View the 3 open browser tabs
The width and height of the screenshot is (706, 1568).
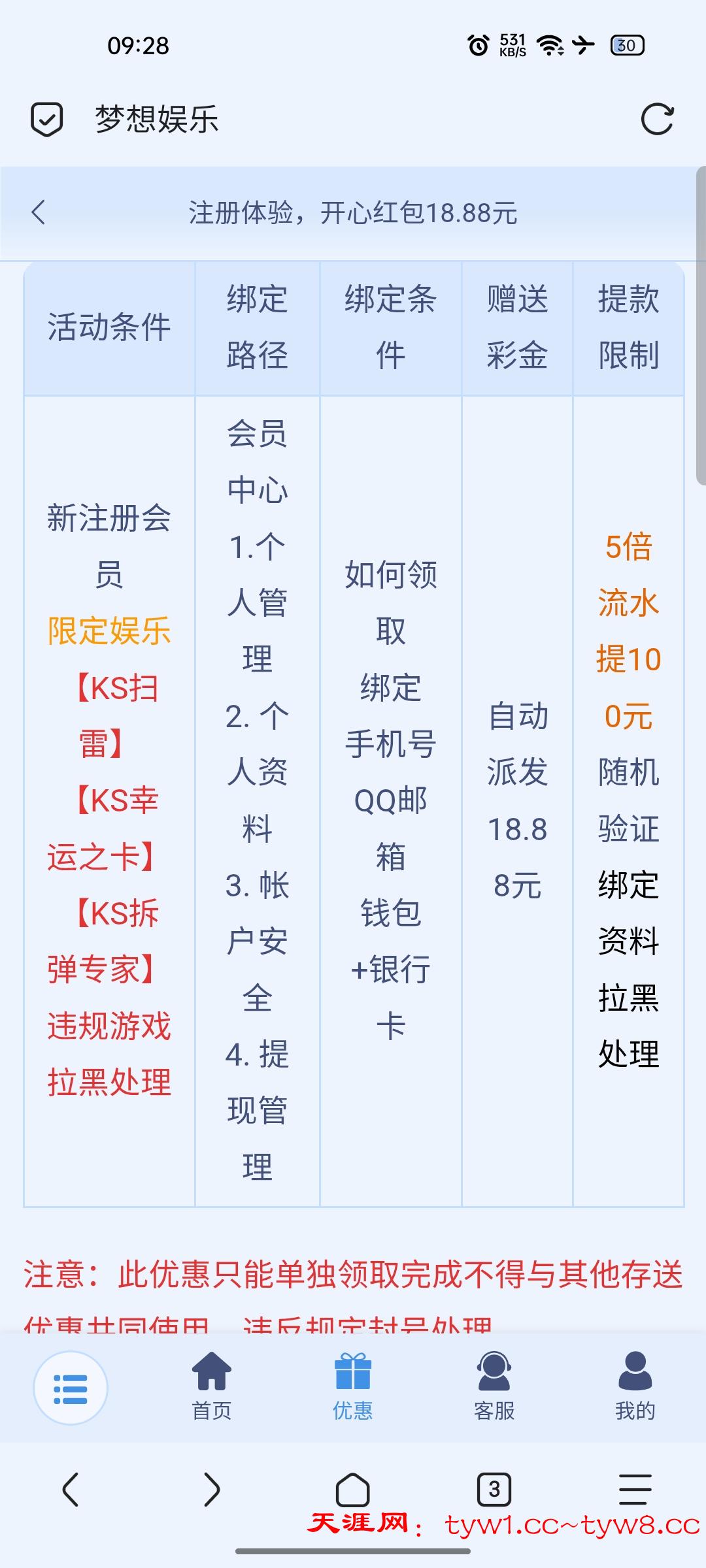(494, 1489)
